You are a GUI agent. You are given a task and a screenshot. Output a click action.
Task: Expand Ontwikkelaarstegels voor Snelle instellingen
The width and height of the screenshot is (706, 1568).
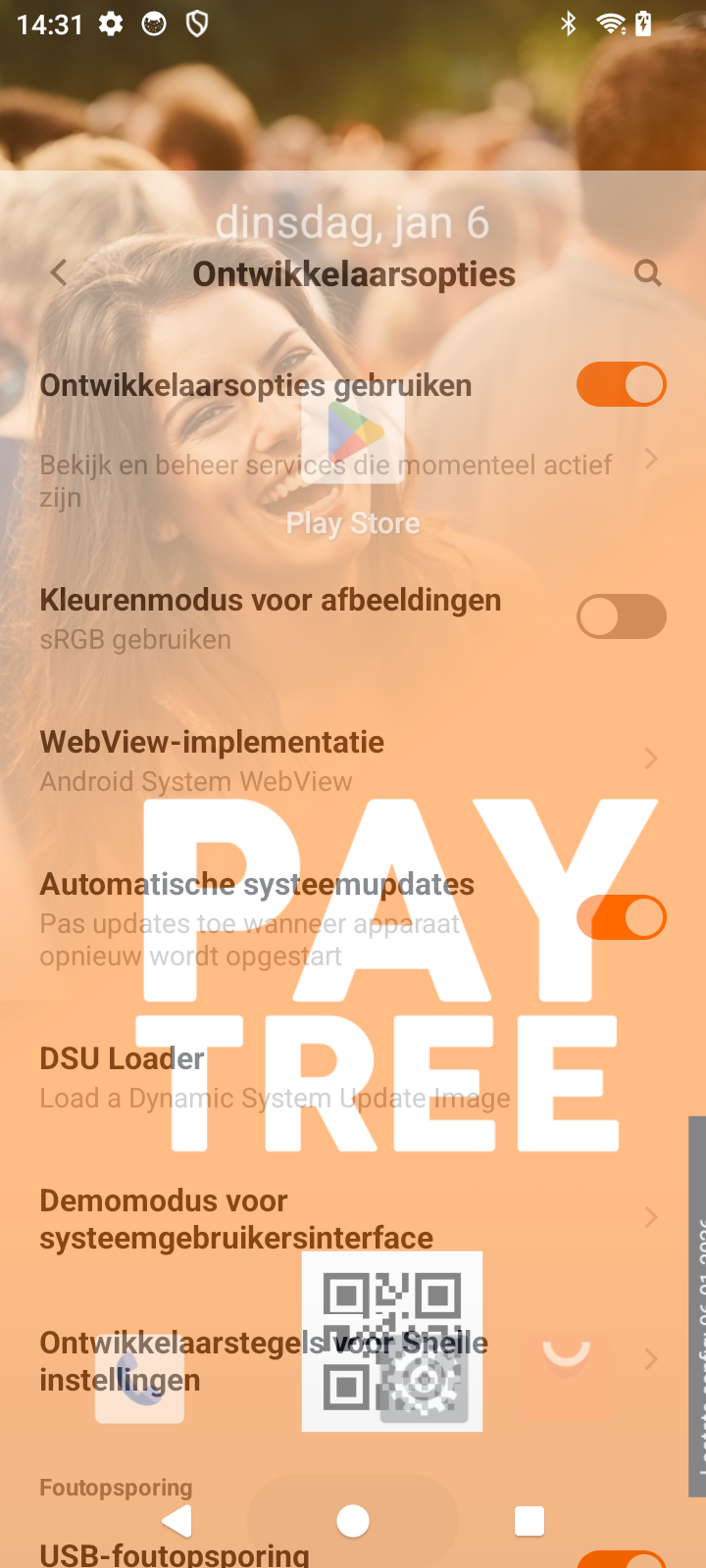[x=651, y=1358]
